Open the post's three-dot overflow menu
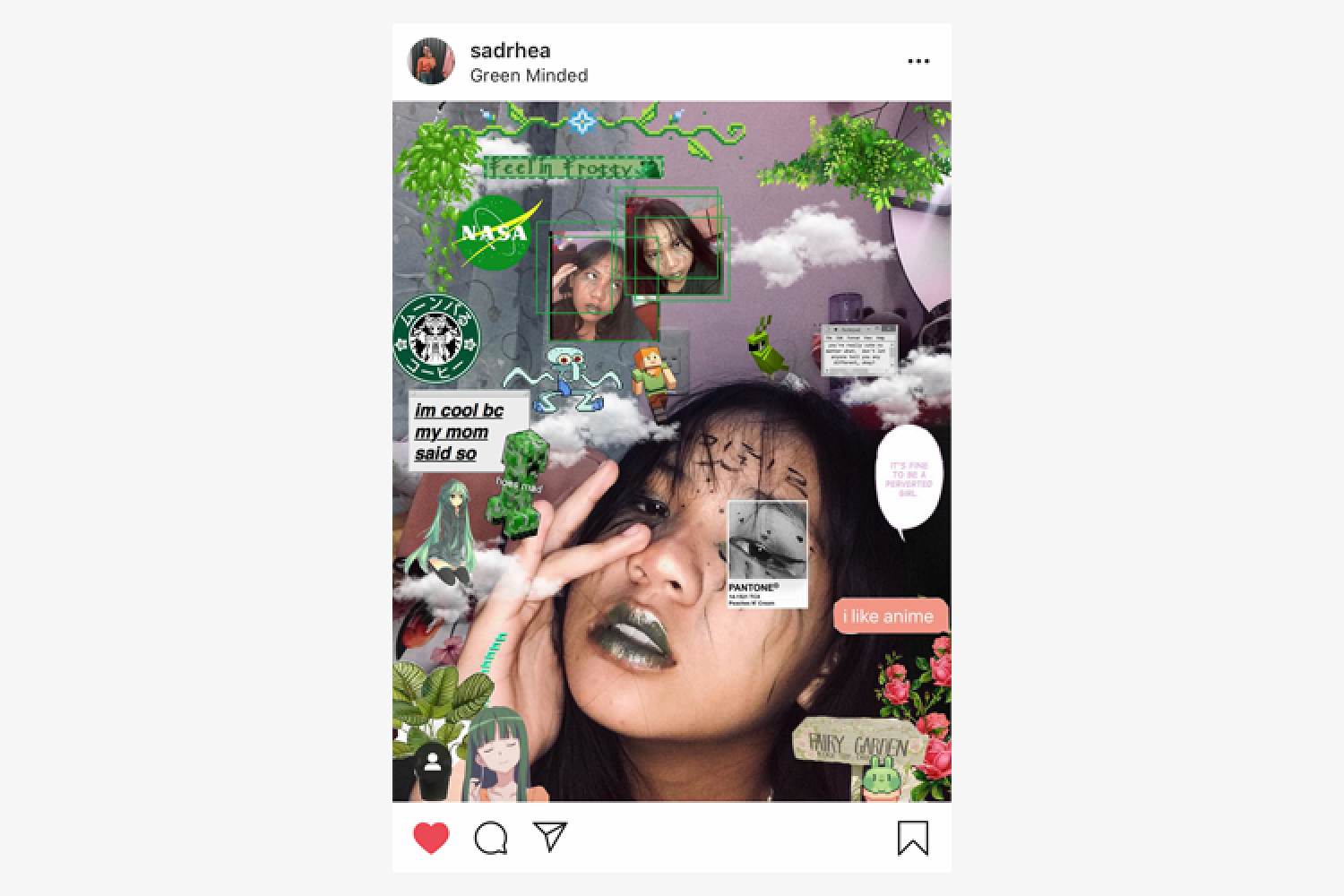1344x896 pixels. (918, 61)
